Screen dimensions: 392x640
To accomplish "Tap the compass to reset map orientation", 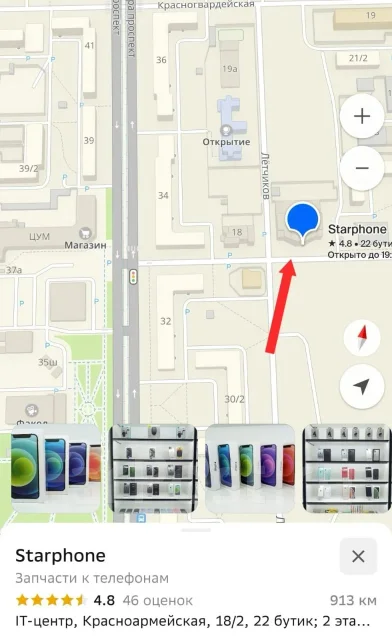I will 362,338.
